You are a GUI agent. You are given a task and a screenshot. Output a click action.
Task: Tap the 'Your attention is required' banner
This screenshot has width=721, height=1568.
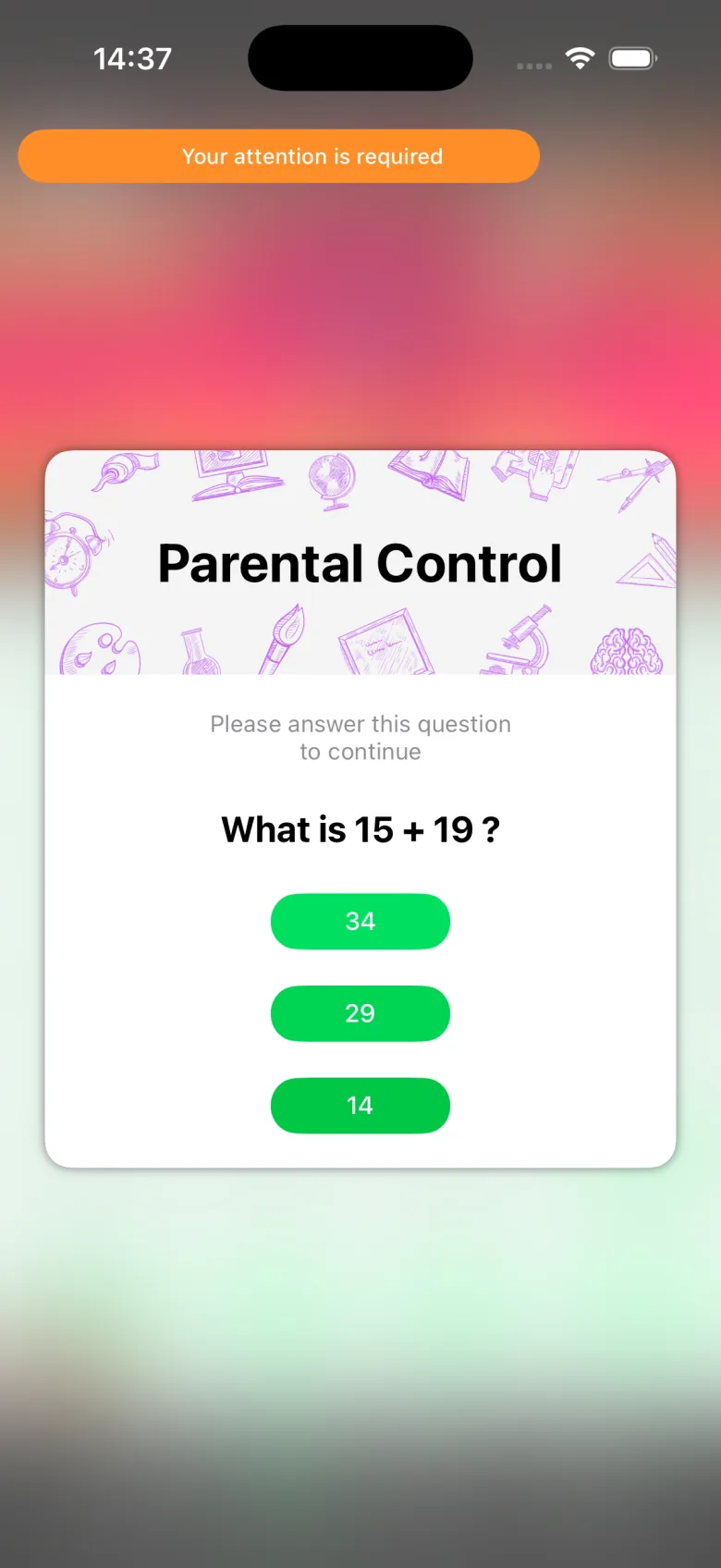click(279, 156)
